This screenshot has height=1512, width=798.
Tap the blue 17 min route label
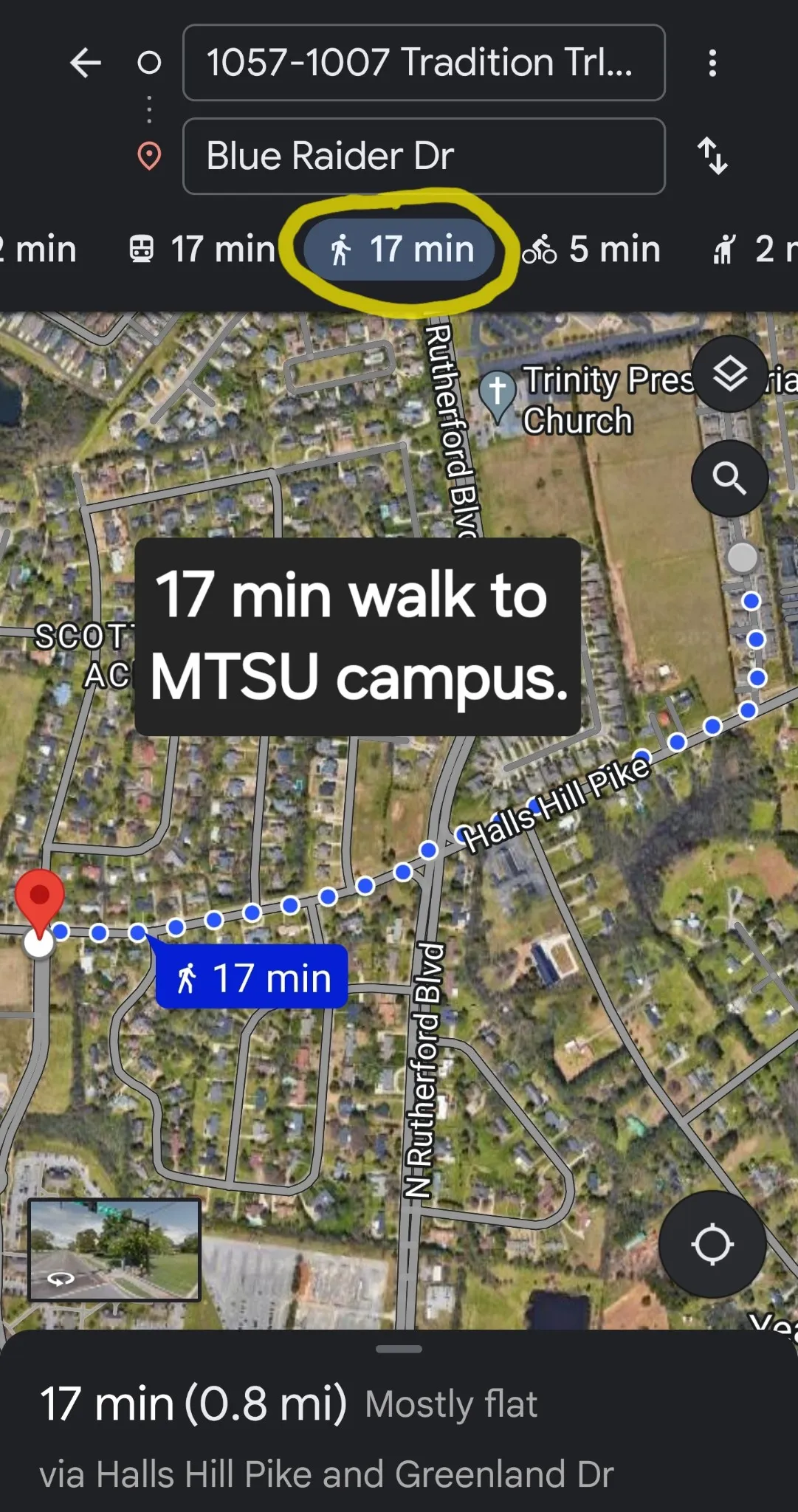click(x=252, y=977)
